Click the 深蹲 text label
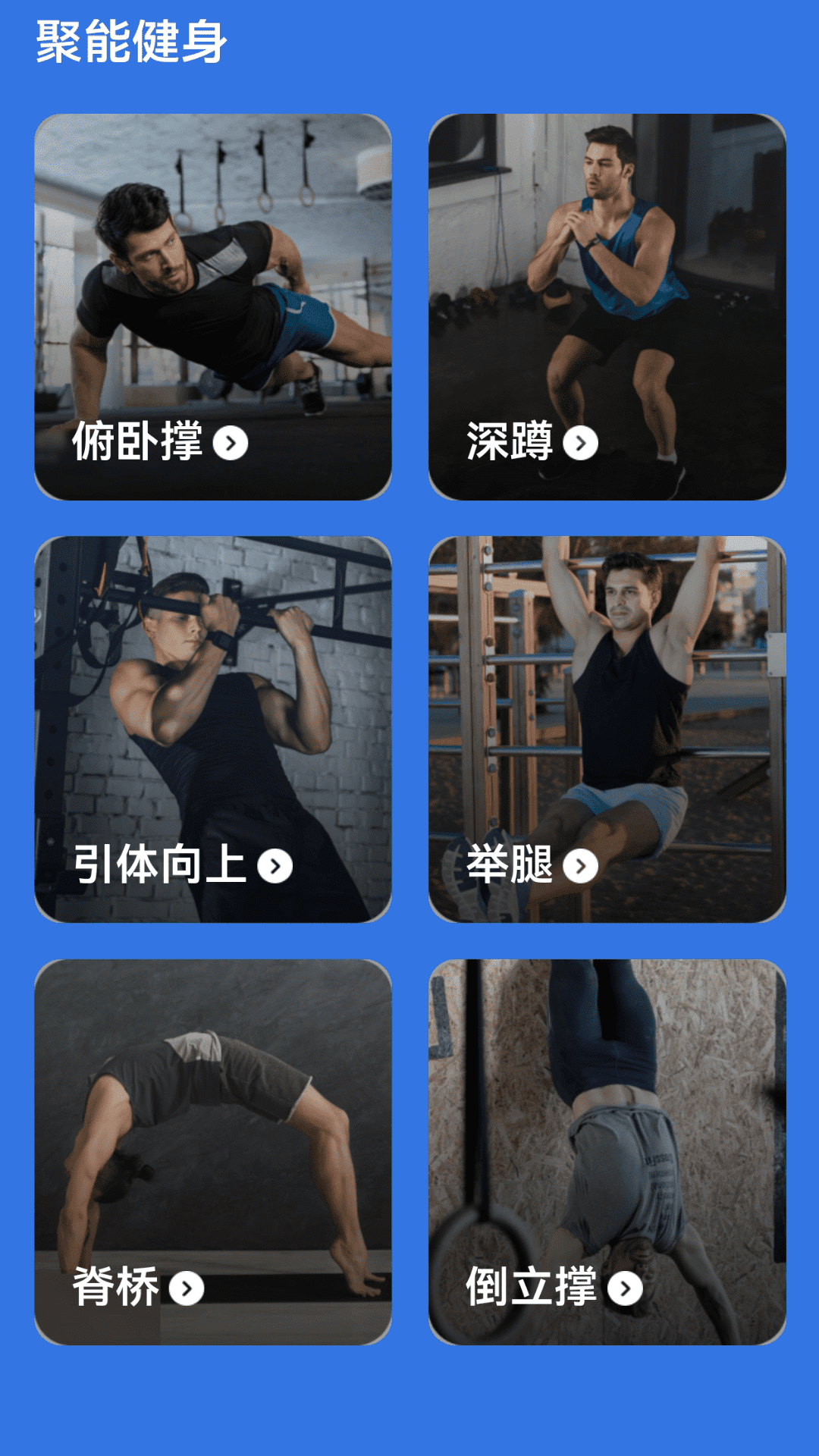 pos(510,441)
